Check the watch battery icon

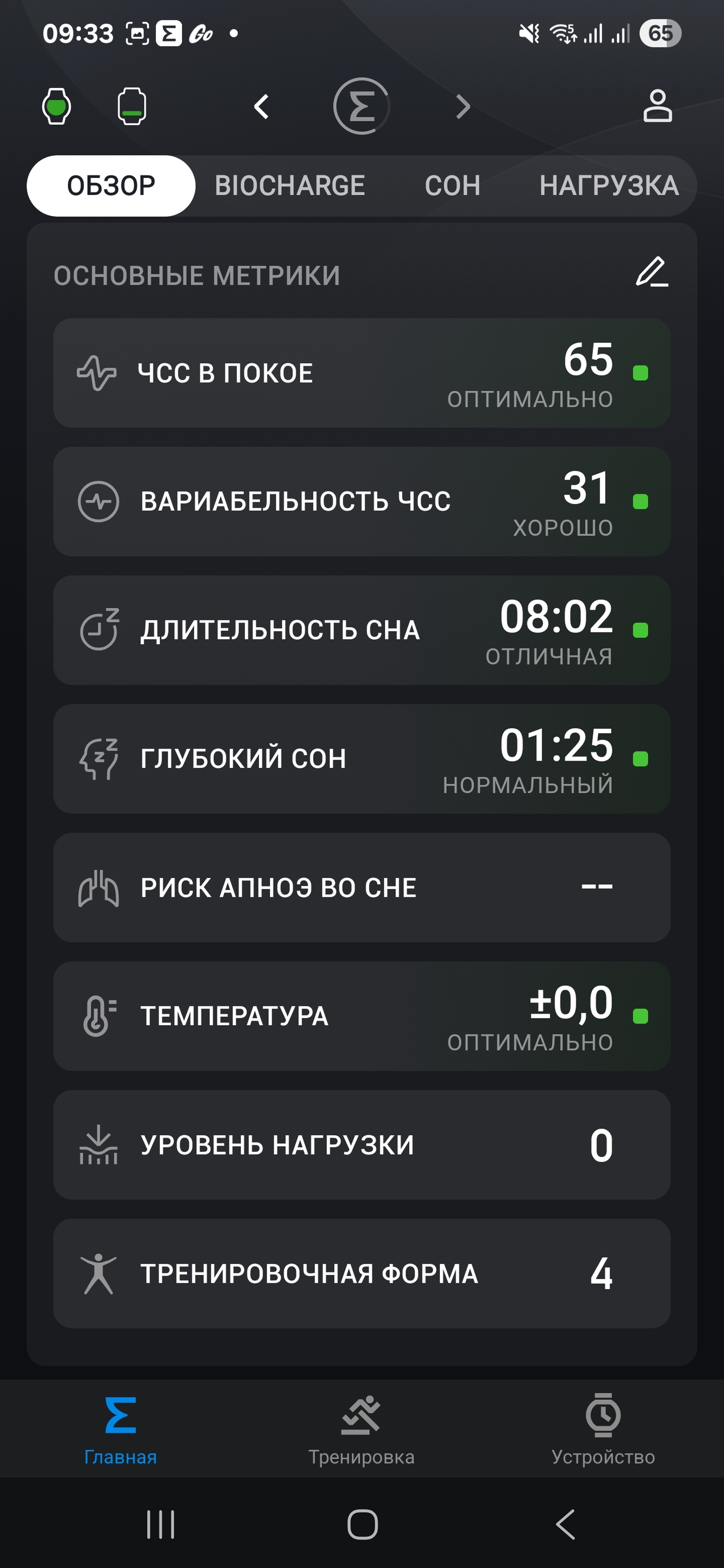pos(132,107)
